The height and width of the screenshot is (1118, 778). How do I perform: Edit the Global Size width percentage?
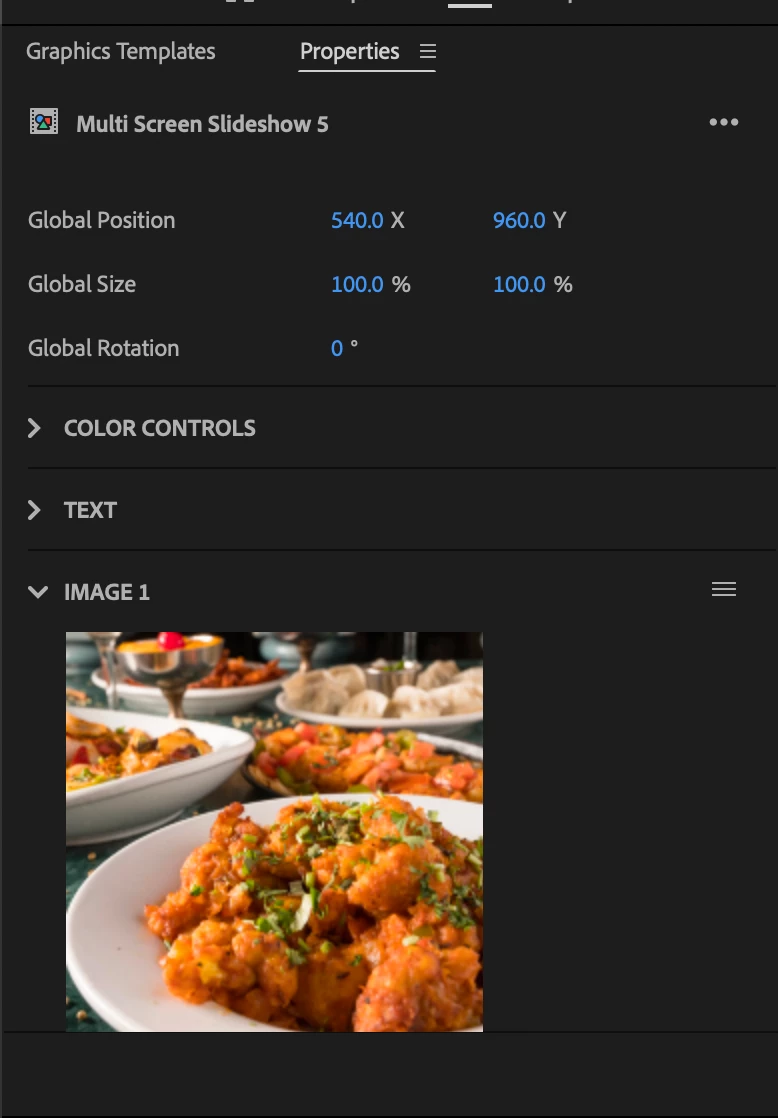[357, 284]
